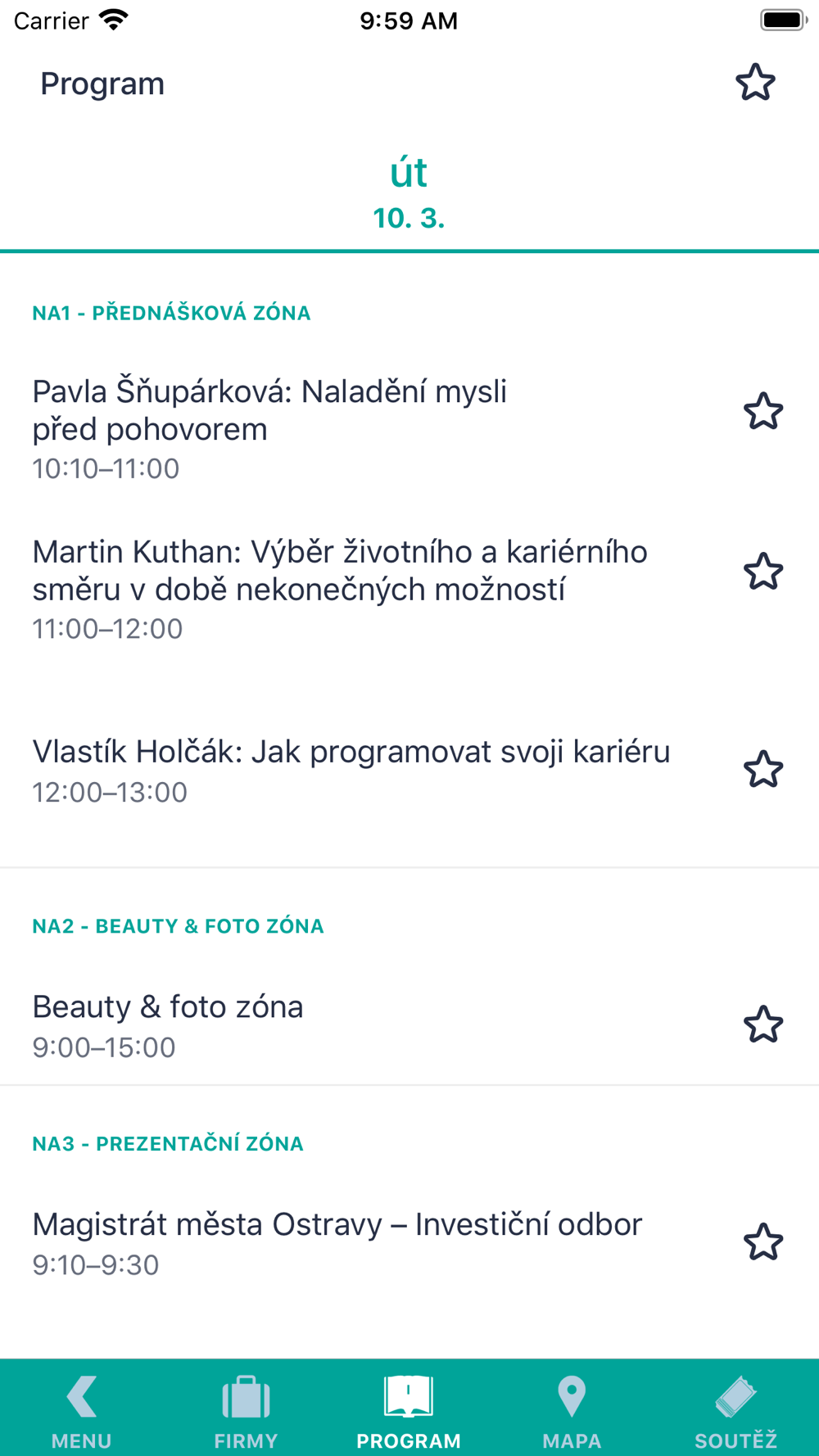Star the Beauty & foto zóna event

click(x=762, y=1024)
